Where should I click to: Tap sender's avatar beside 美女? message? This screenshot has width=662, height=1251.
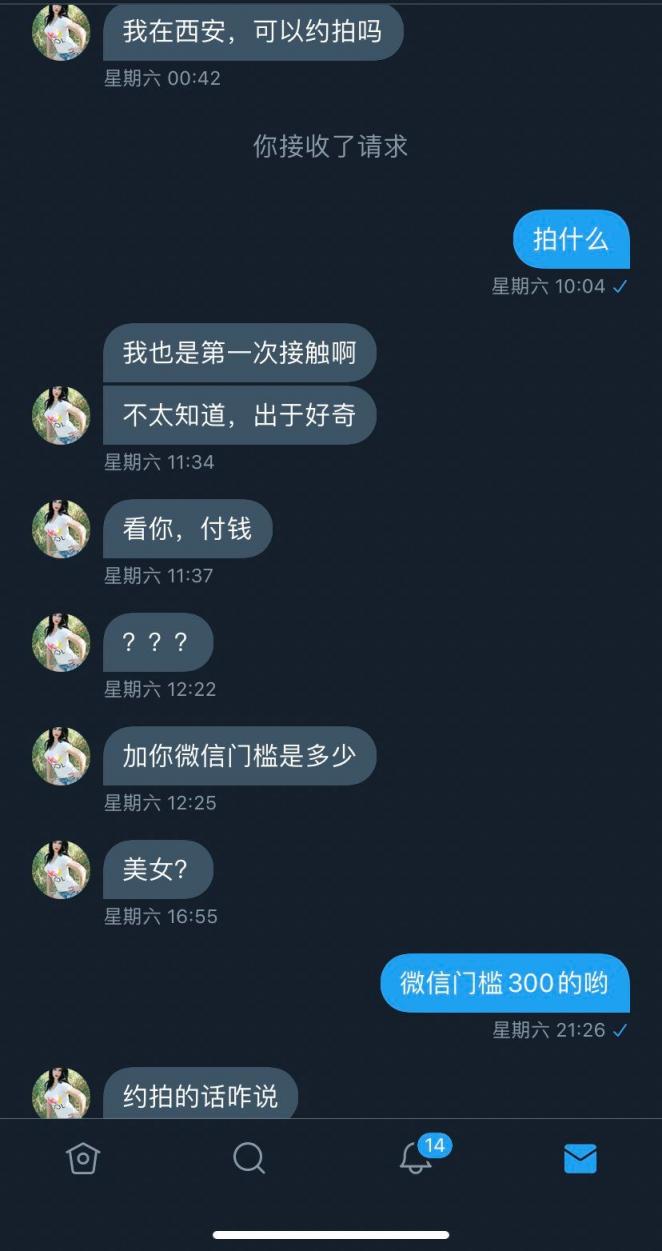click(x=62, y=869)
